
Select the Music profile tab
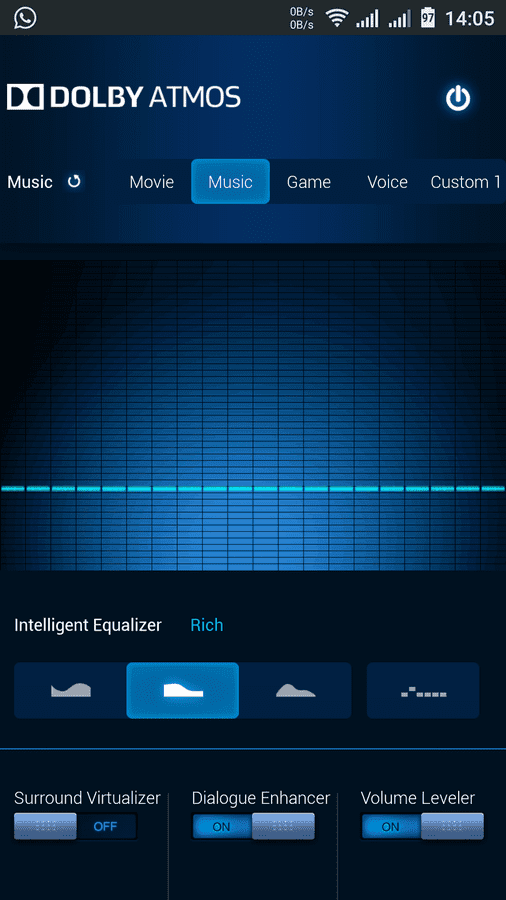point(230,181)
